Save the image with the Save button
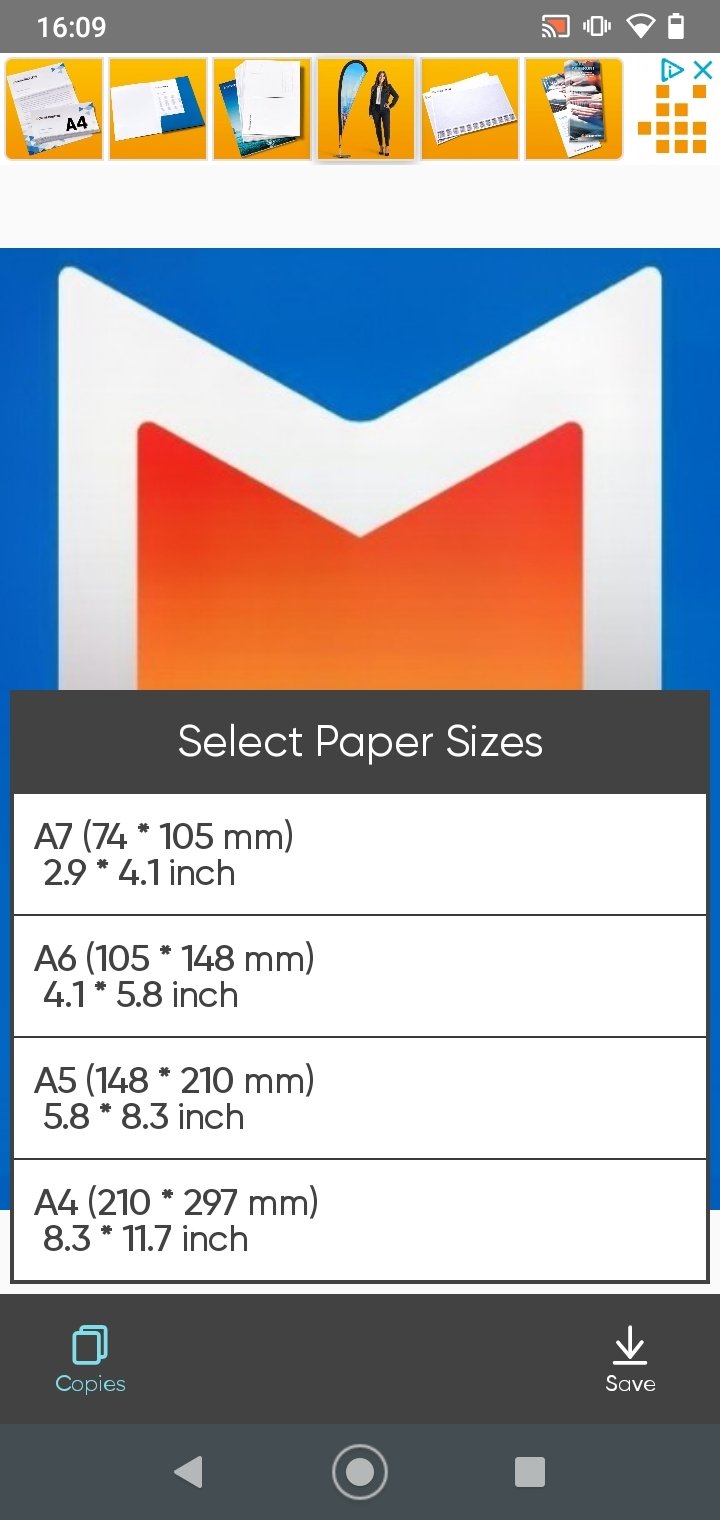Image resolution: width=720 pixels, height=1520 pixels. pyautogui.click(x=630, y=1359)
